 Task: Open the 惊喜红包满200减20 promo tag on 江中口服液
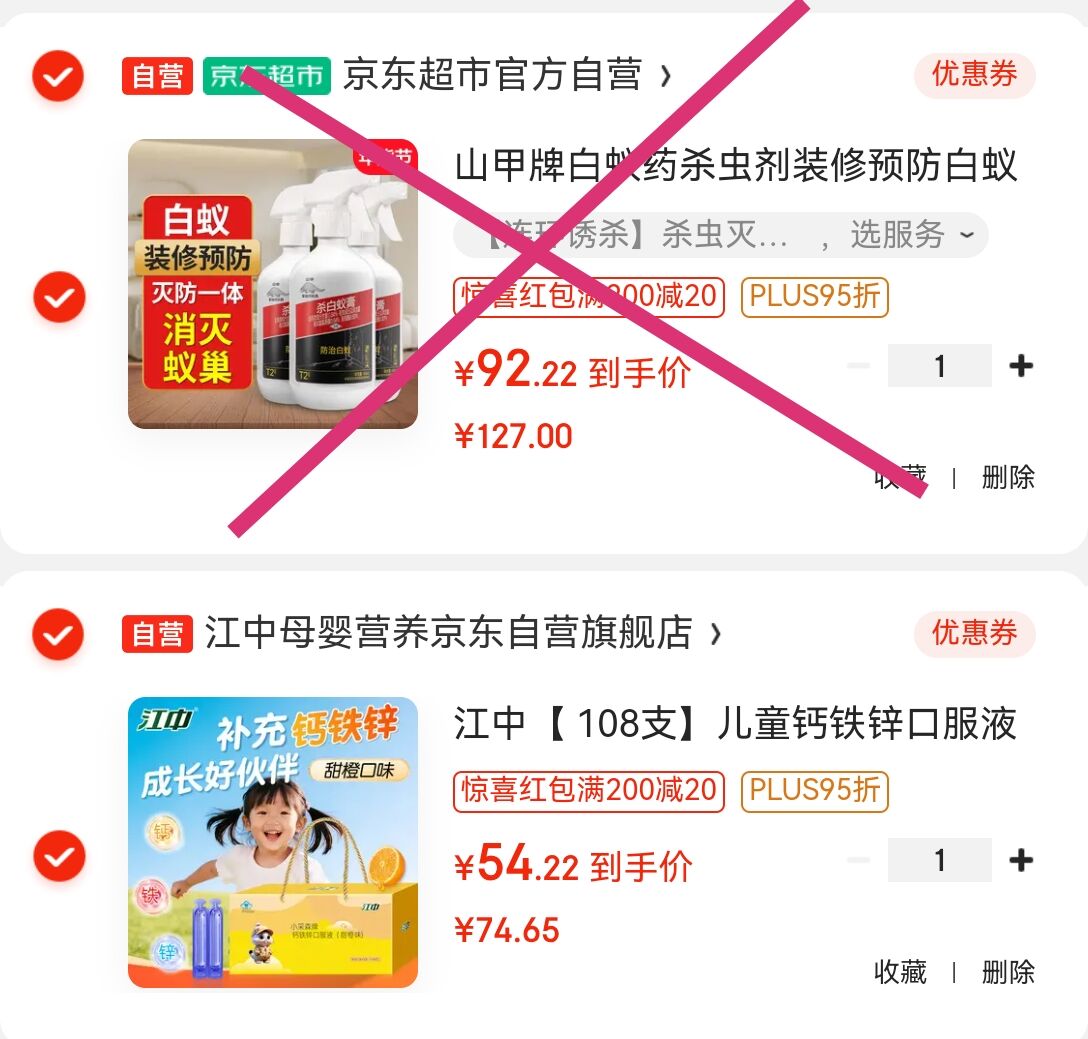(589, 791)
